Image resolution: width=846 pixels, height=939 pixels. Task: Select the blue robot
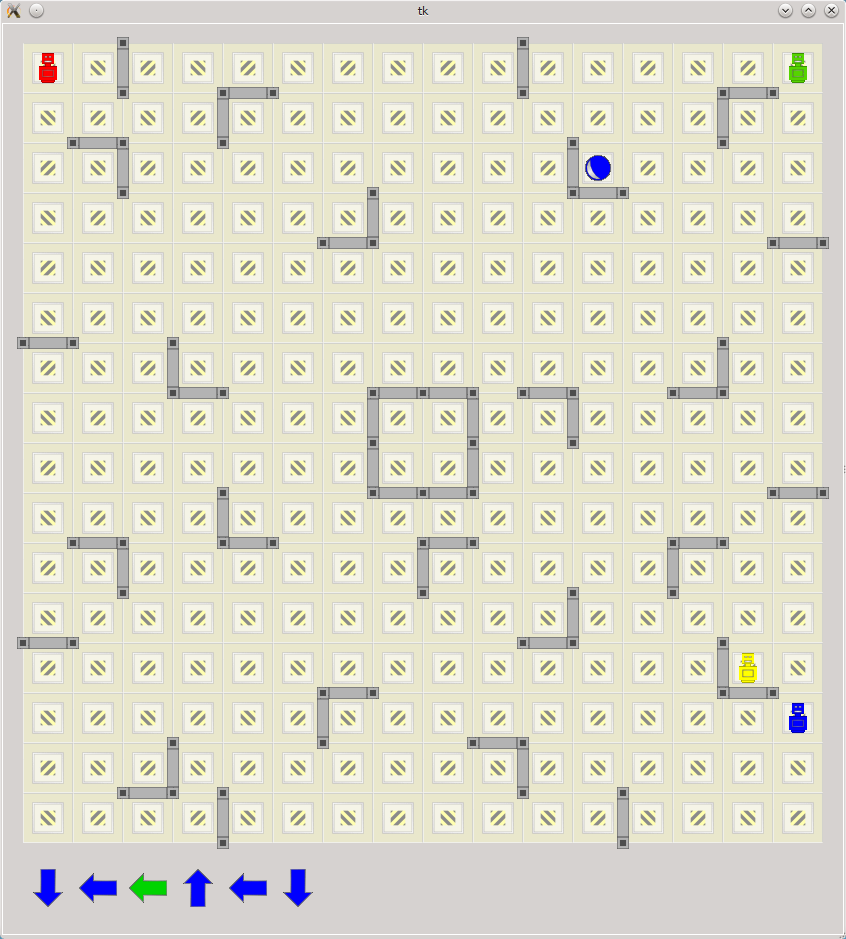(x=798, y=718)
